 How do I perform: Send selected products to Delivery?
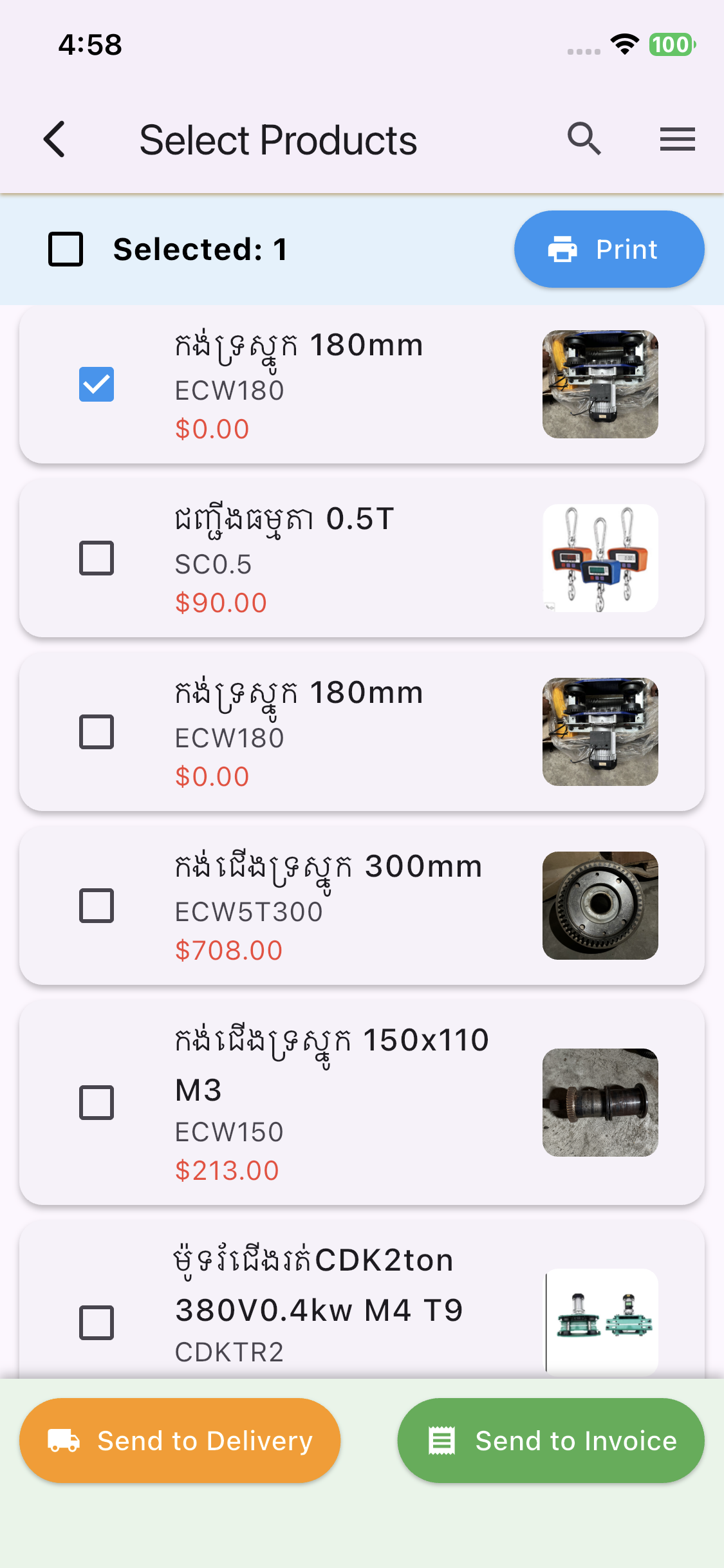coord(180,1441)
